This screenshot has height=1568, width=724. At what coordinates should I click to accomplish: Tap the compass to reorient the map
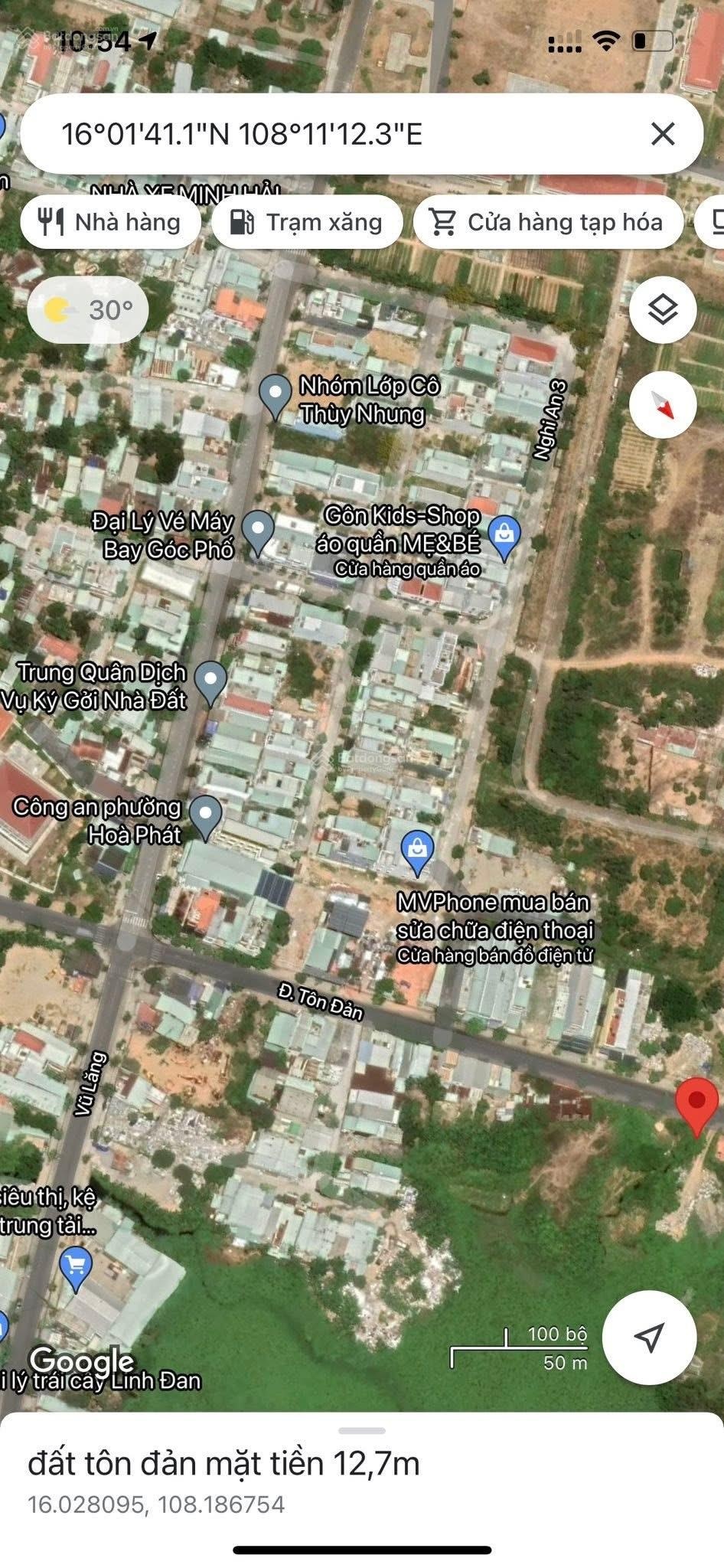click(663, 404)
